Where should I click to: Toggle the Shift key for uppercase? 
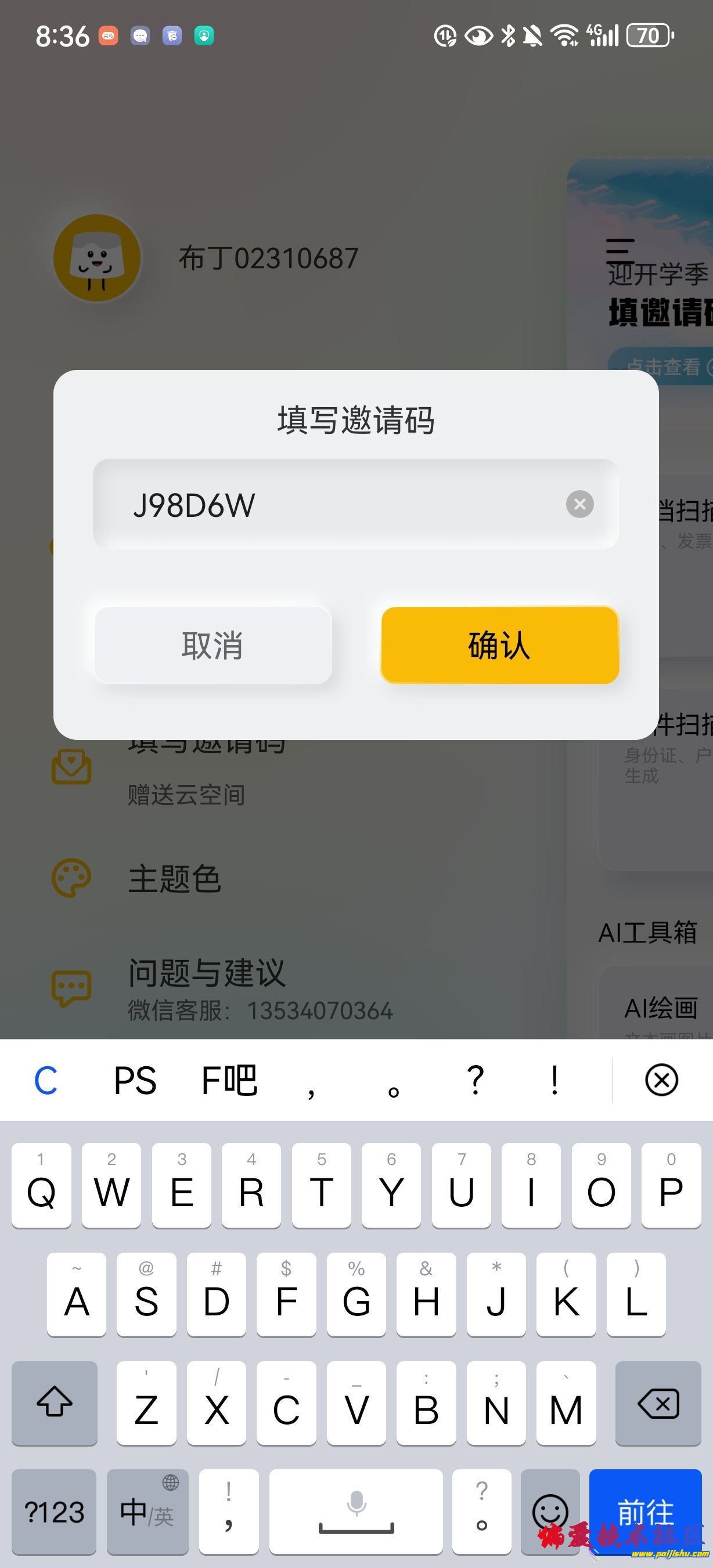(53, 1405)
